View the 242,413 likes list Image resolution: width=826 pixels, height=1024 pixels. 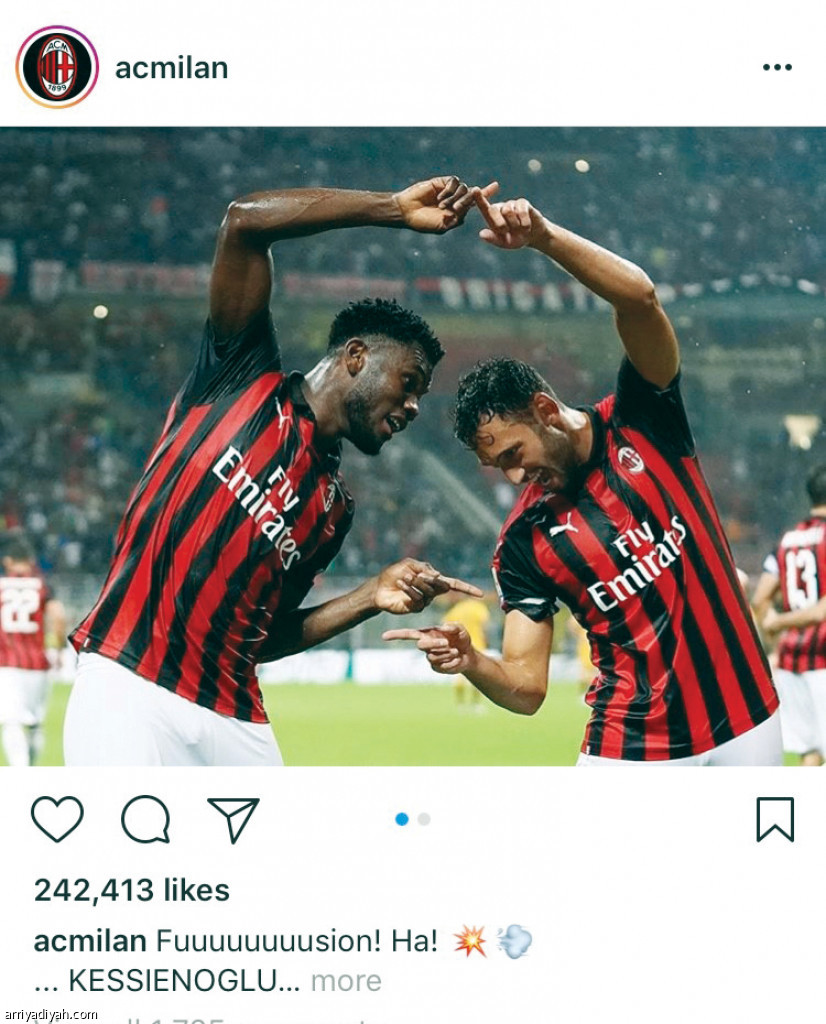coord(132,890)
